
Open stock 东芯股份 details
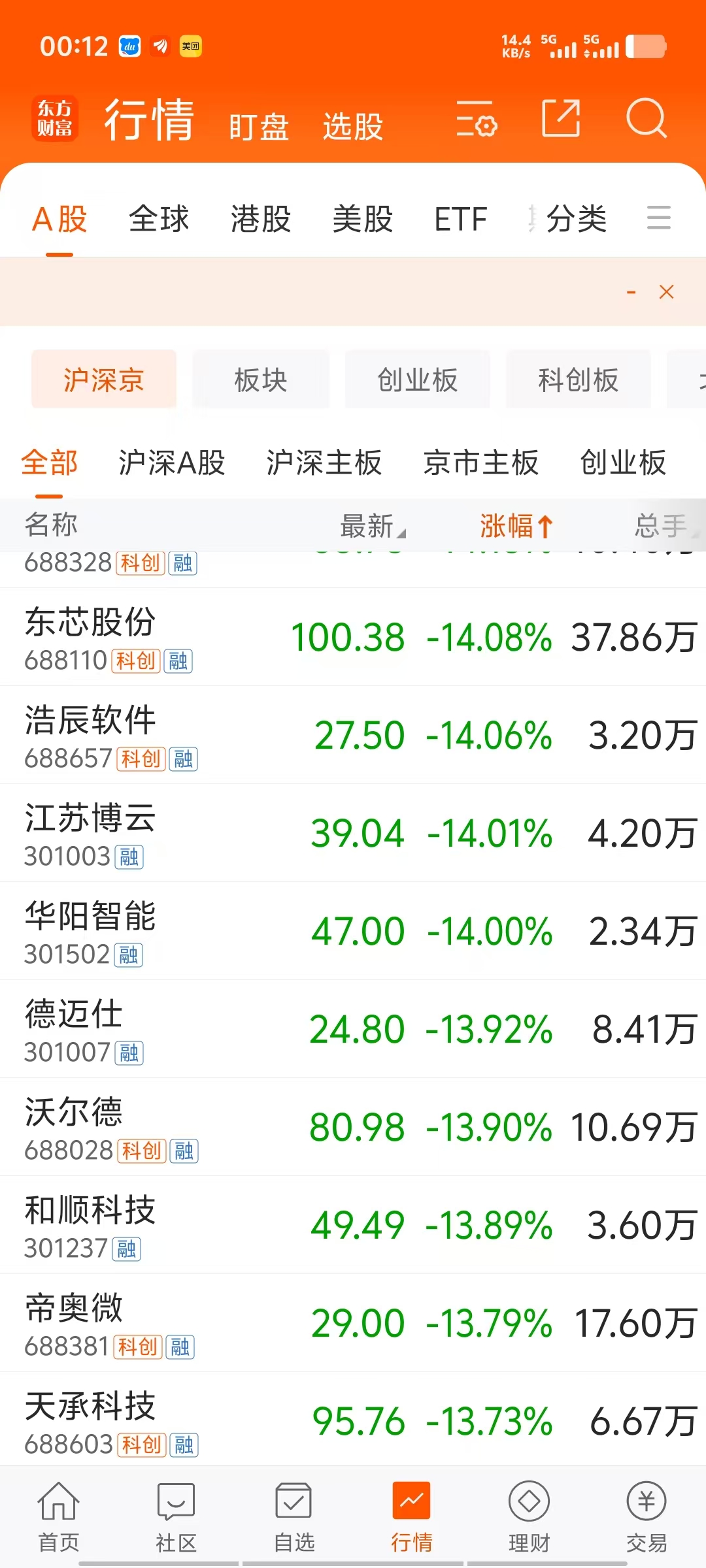point(353,637)
